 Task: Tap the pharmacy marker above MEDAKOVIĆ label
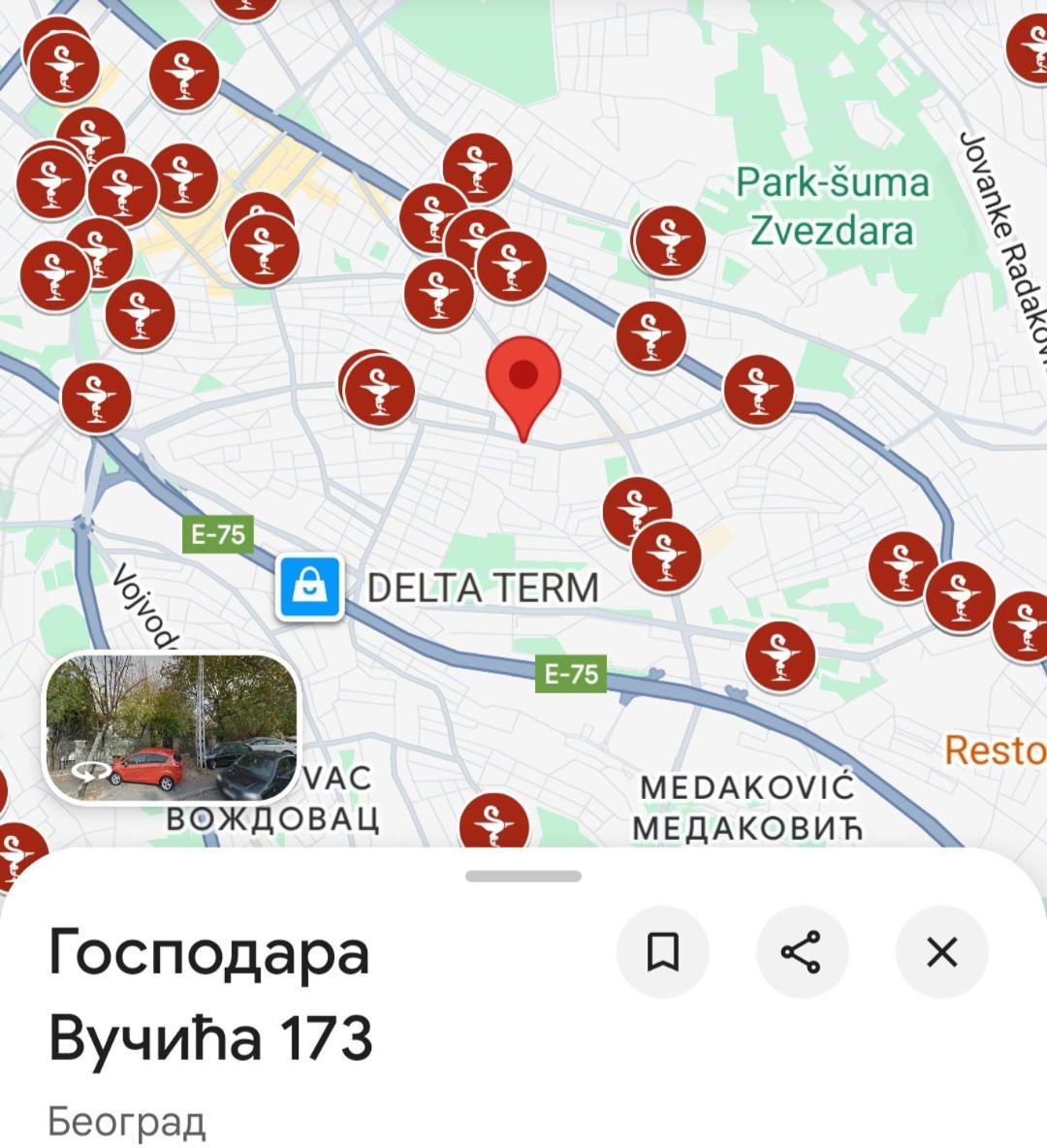(x=780, y=656)
